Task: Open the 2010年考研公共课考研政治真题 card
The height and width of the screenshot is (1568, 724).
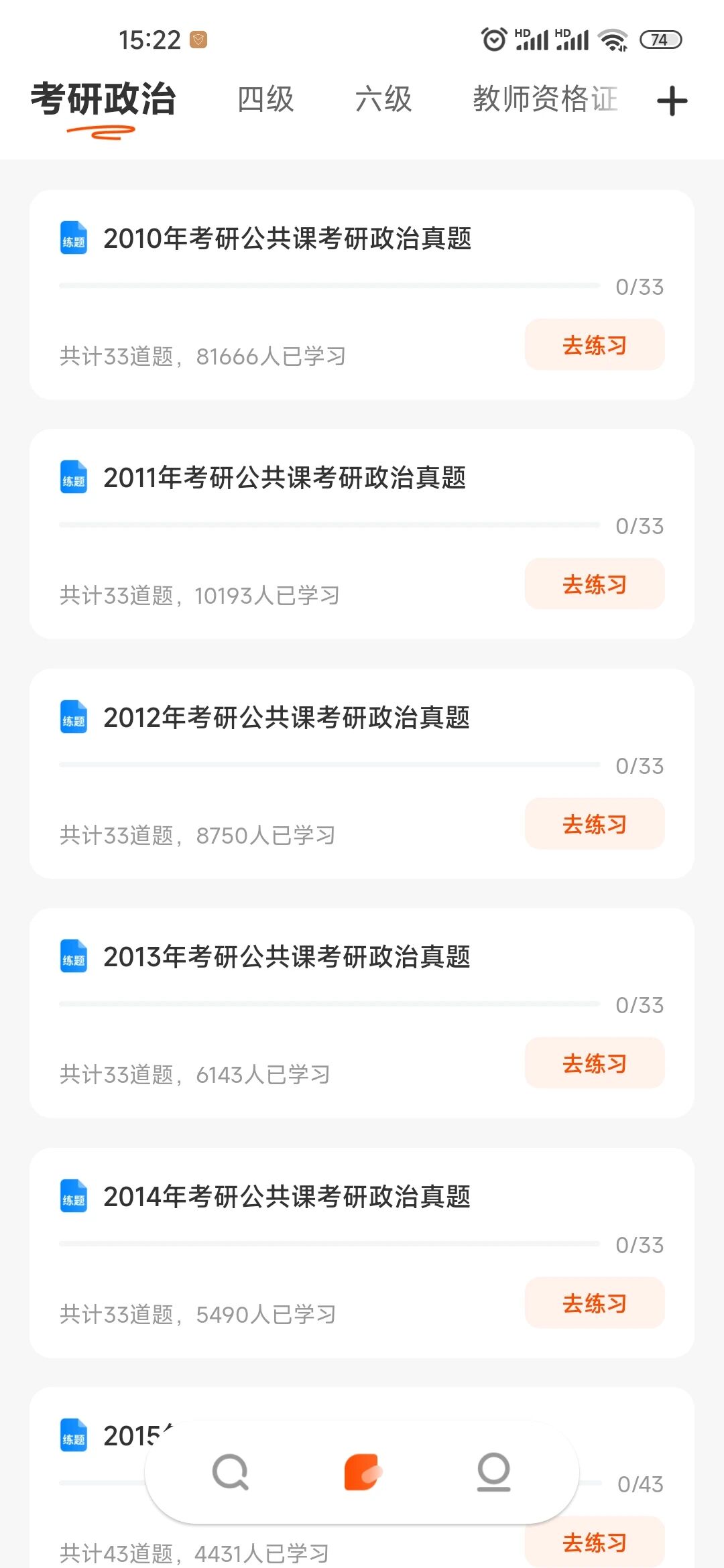Action: pos(287,239)
